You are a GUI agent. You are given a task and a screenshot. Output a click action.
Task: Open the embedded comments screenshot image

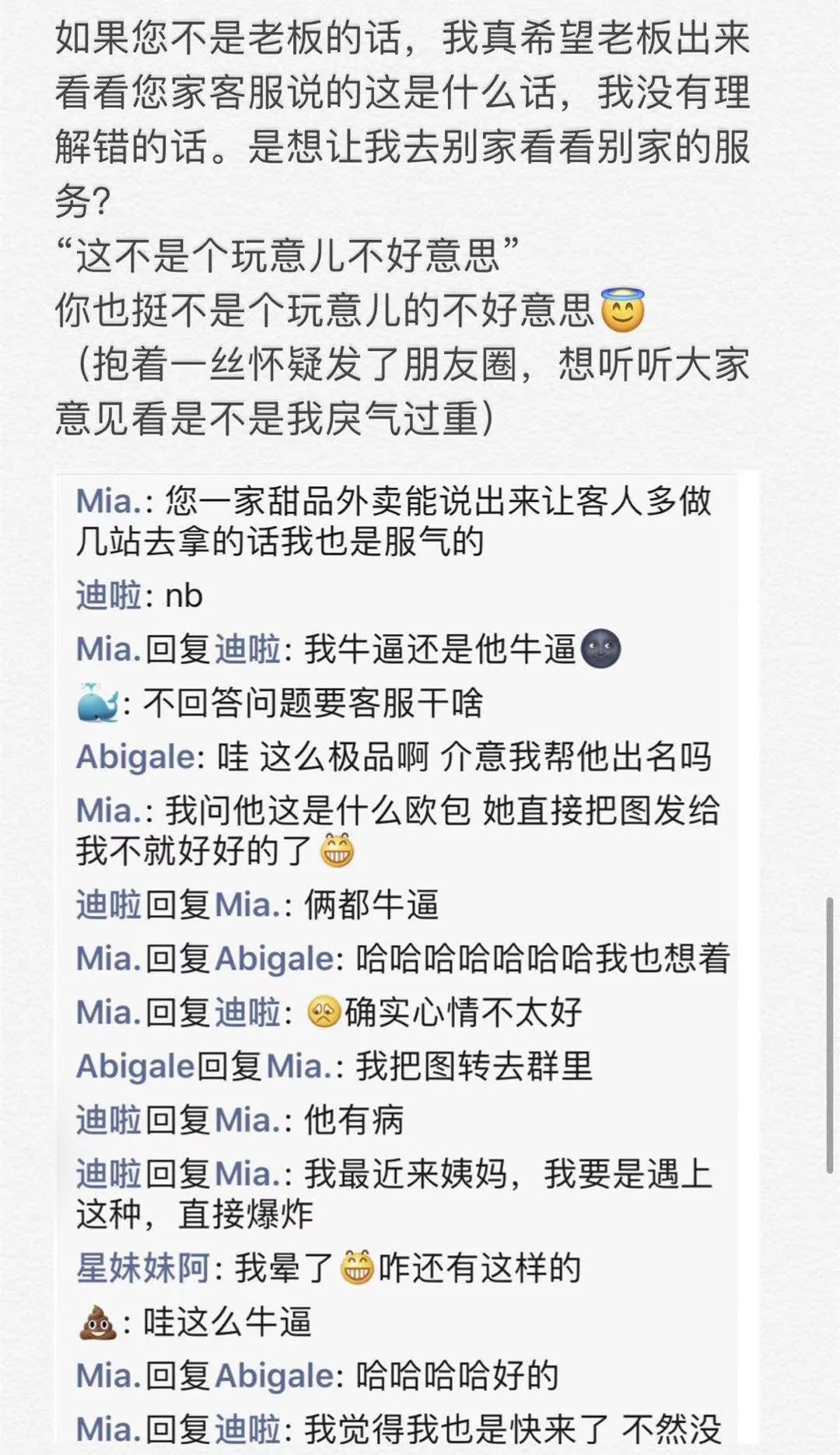click(407, 962)
